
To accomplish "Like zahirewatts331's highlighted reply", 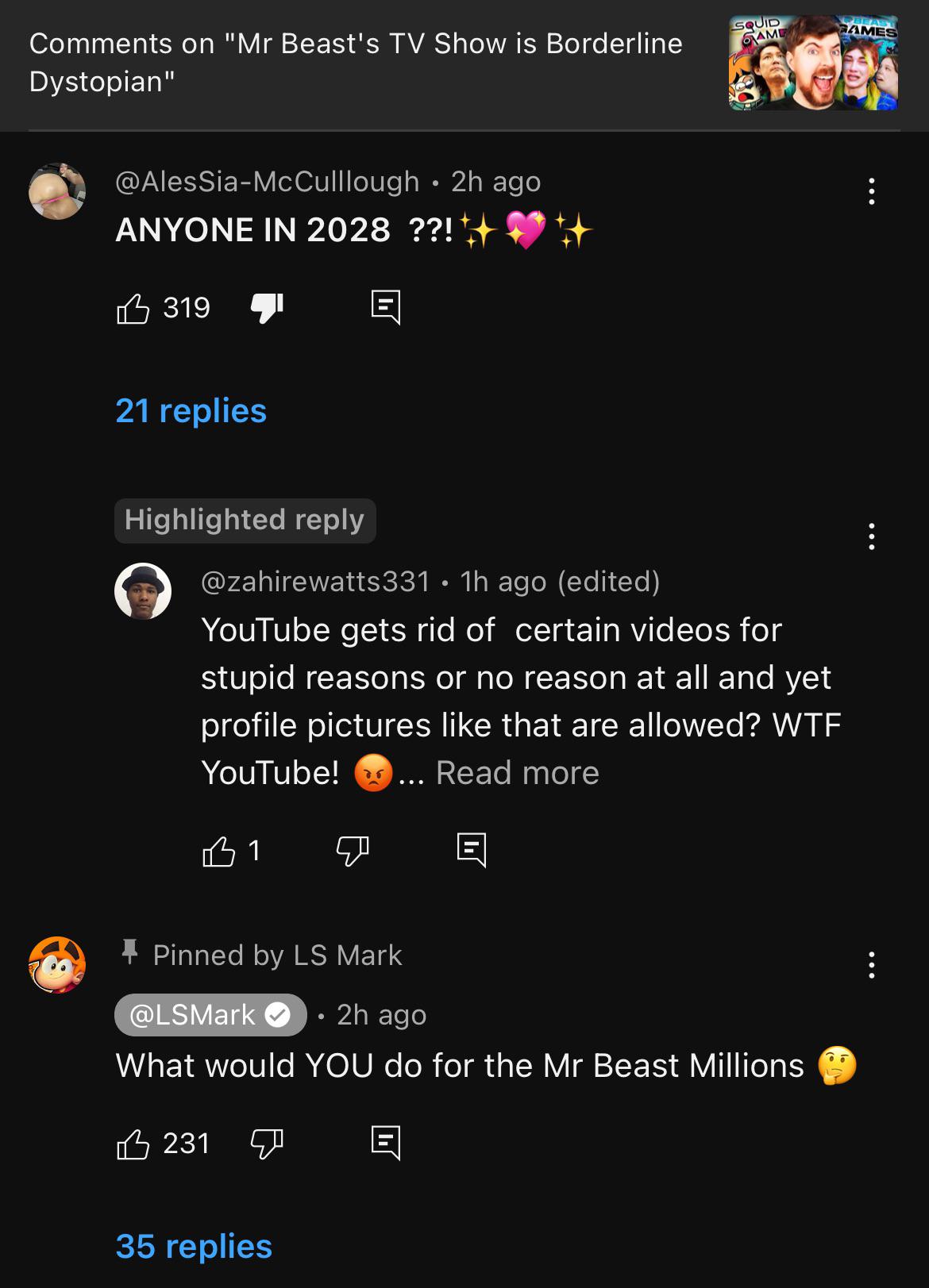I will [x=219, y=851].
